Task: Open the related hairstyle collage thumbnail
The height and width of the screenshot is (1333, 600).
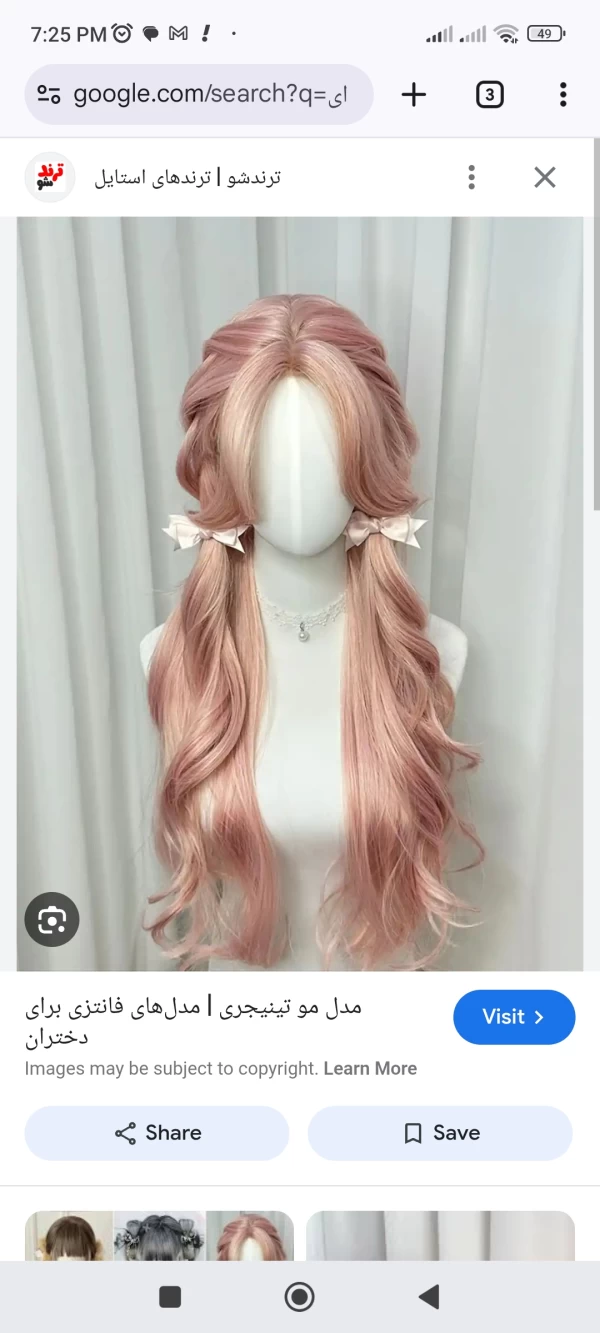Action: (159, 1236)
